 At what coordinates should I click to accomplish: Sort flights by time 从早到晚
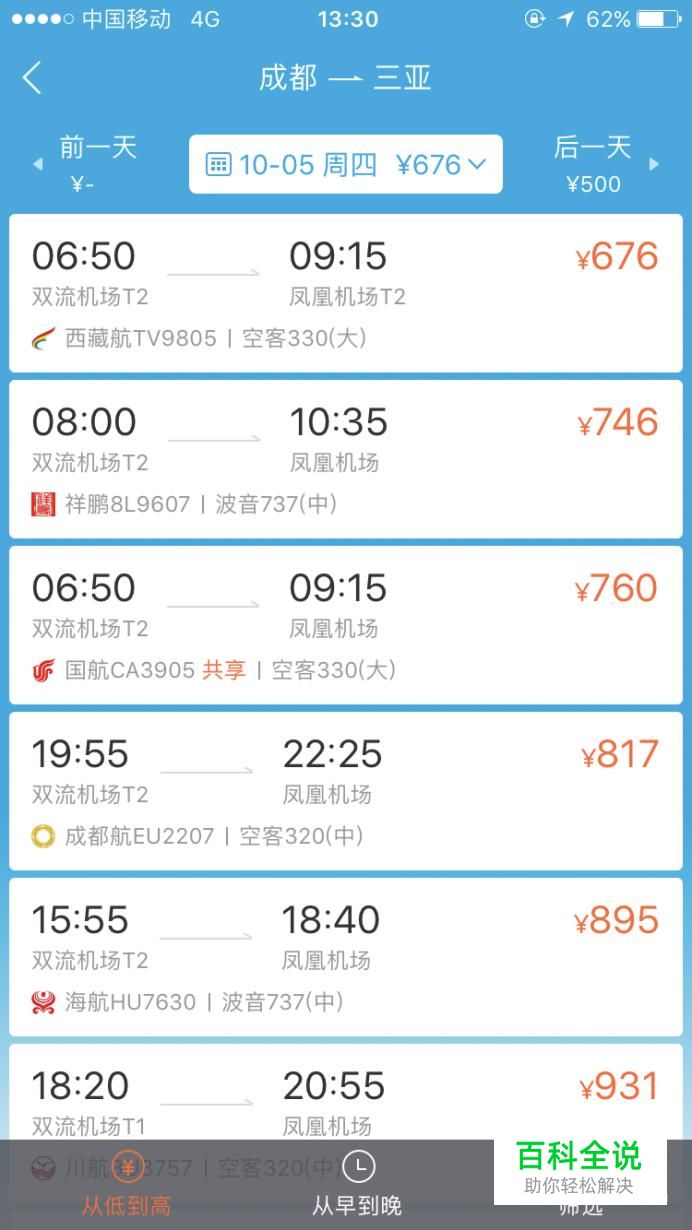(357, 1185)
